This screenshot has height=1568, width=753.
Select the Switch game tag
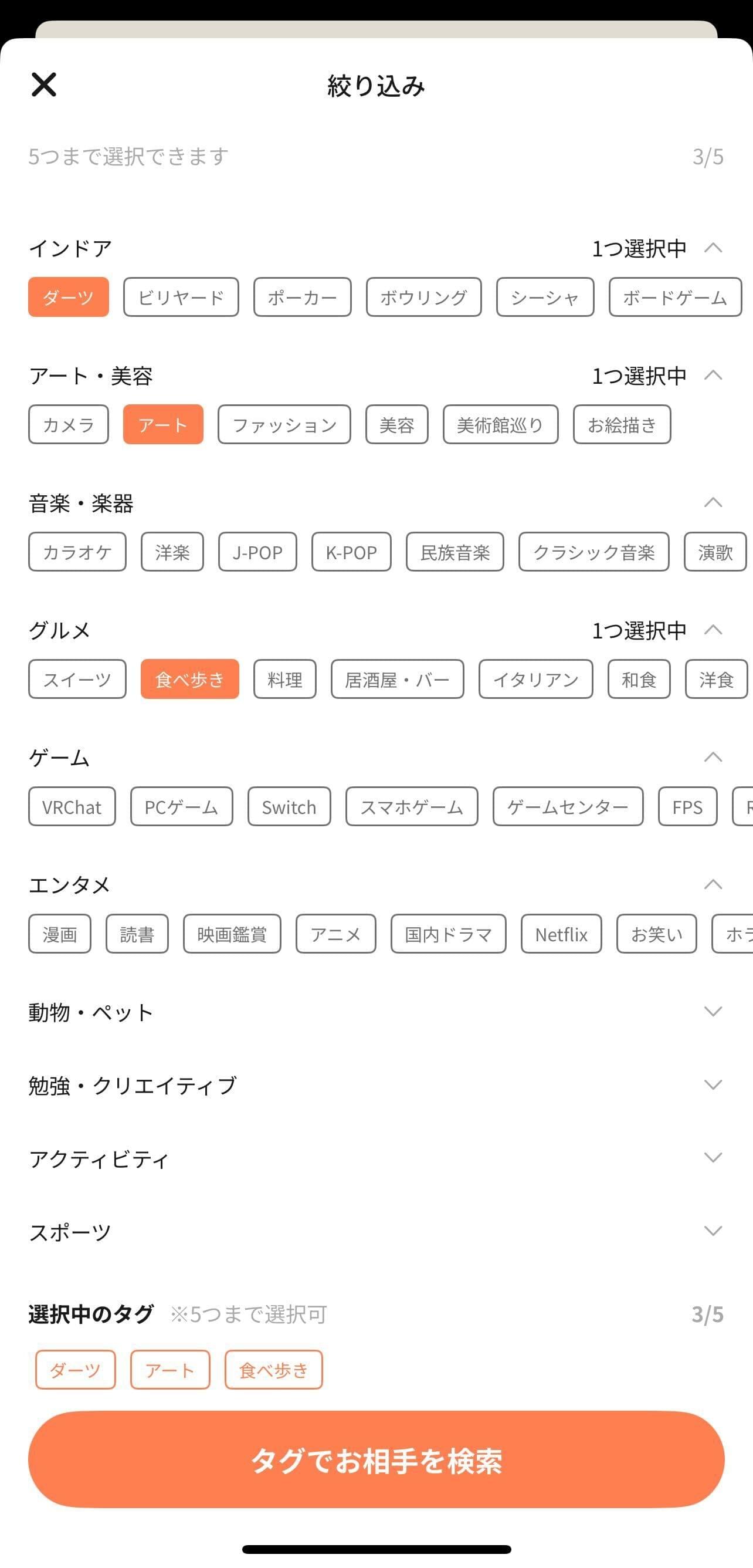pos(289,806)
